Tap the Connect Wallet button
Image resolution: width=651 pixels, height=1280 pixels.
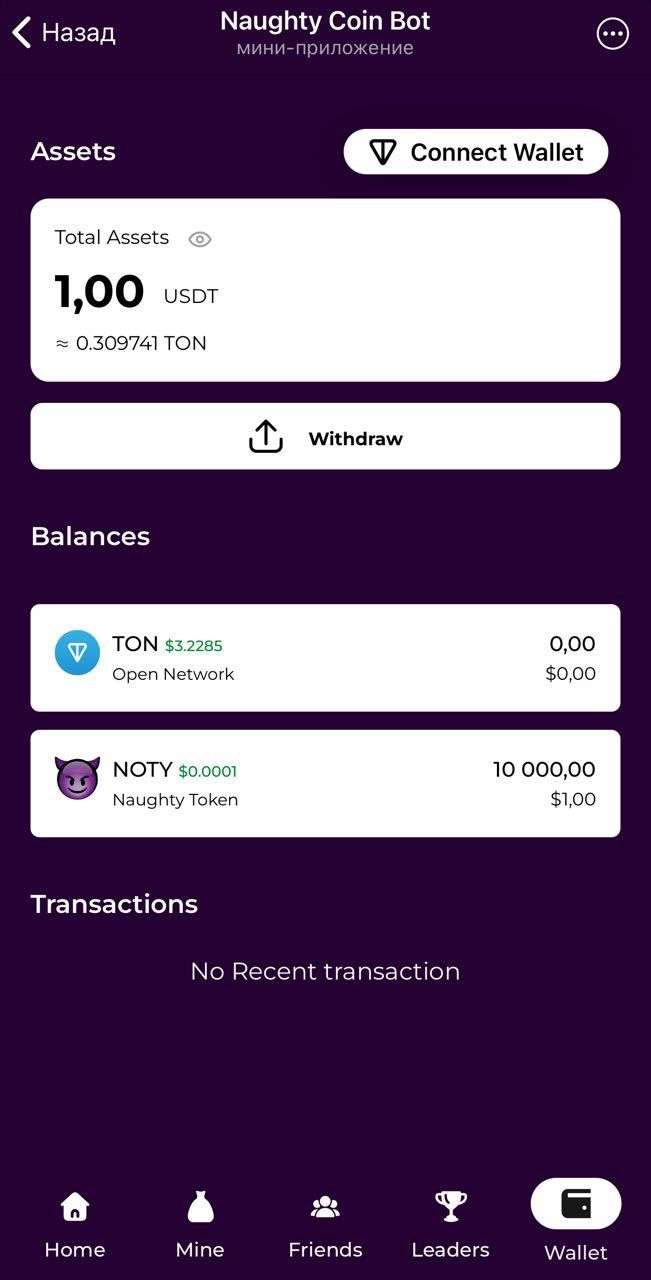click(x=476, y=152)
